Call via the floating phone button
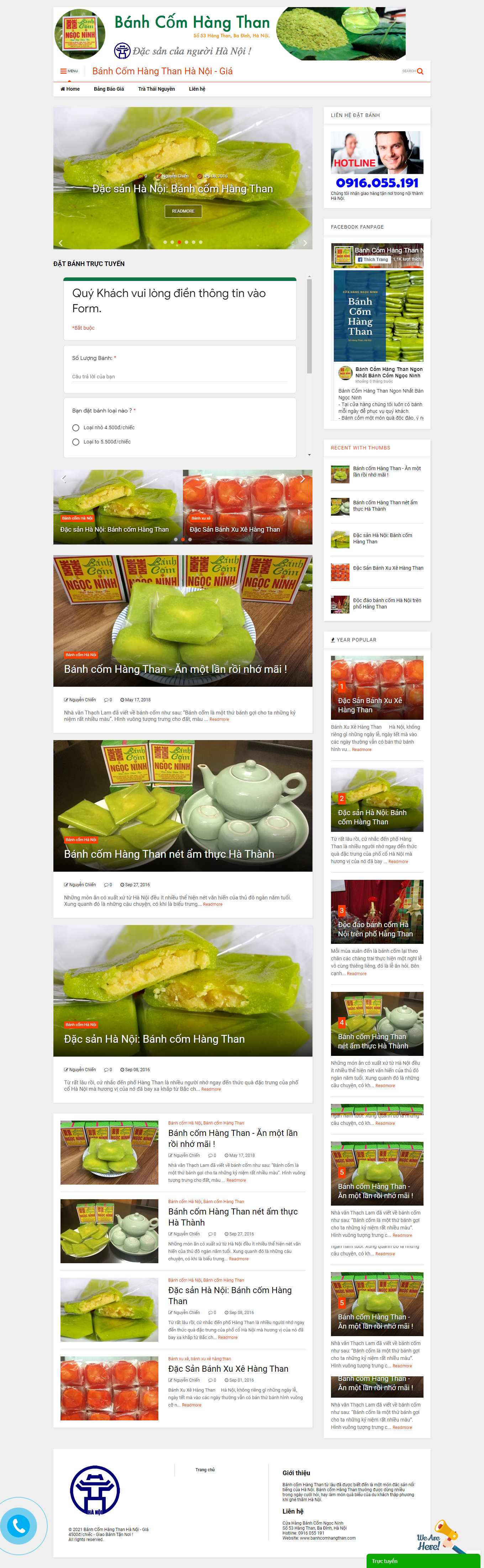This screenshot has height=1568, width=484. tap(18, 1525)
